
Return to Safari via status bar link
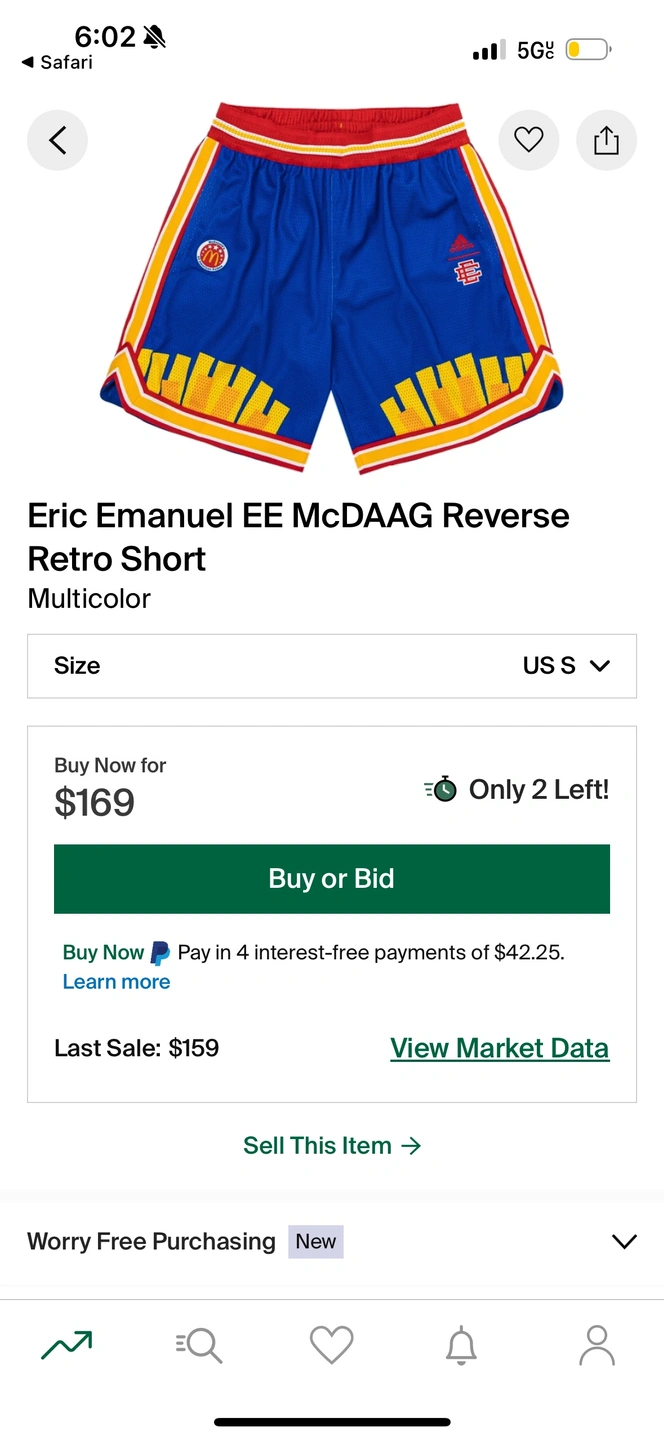[x=57, y=62]
